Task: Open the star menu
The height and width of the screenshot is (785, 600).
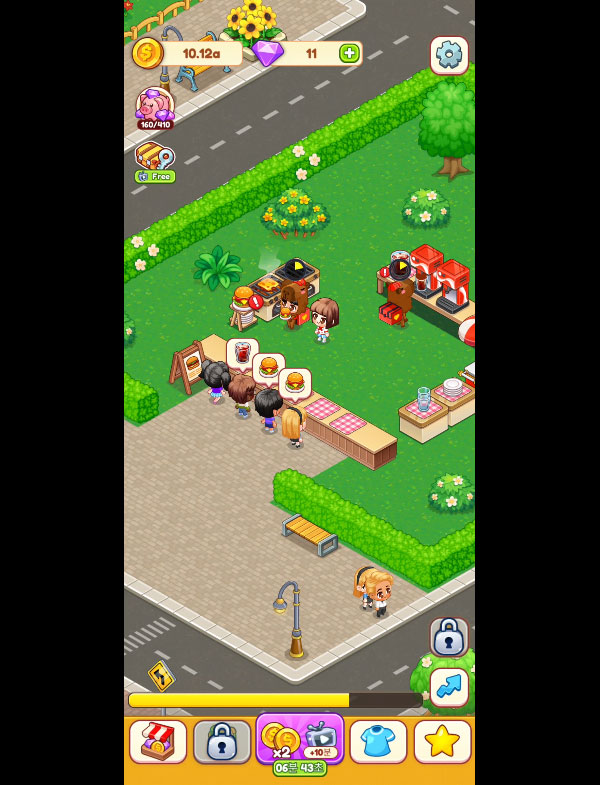Action: click(442, 741)
